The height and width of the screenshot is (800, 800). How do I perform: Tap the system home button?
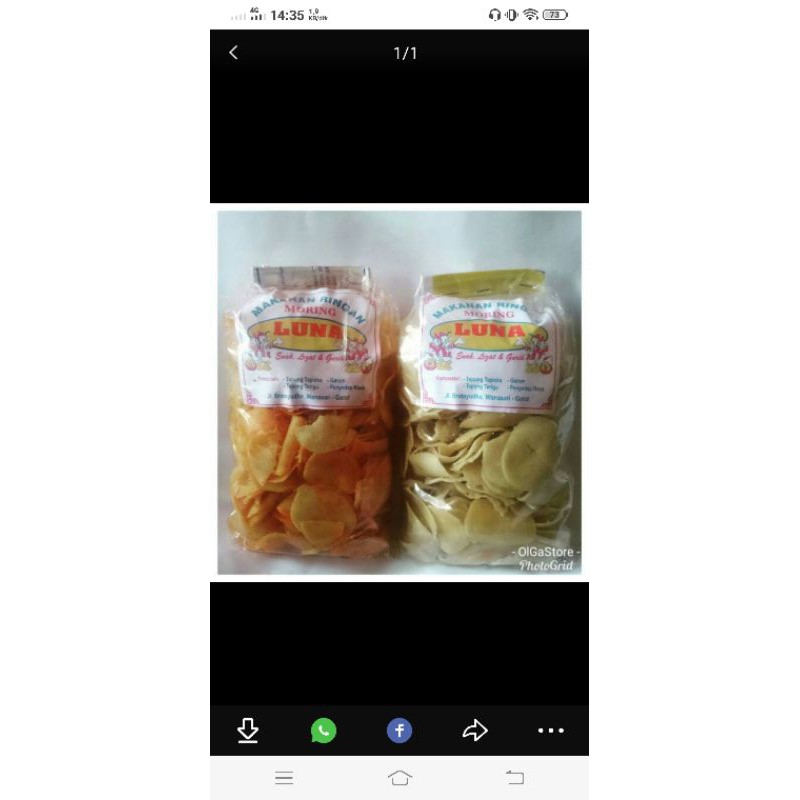point(399,778)
